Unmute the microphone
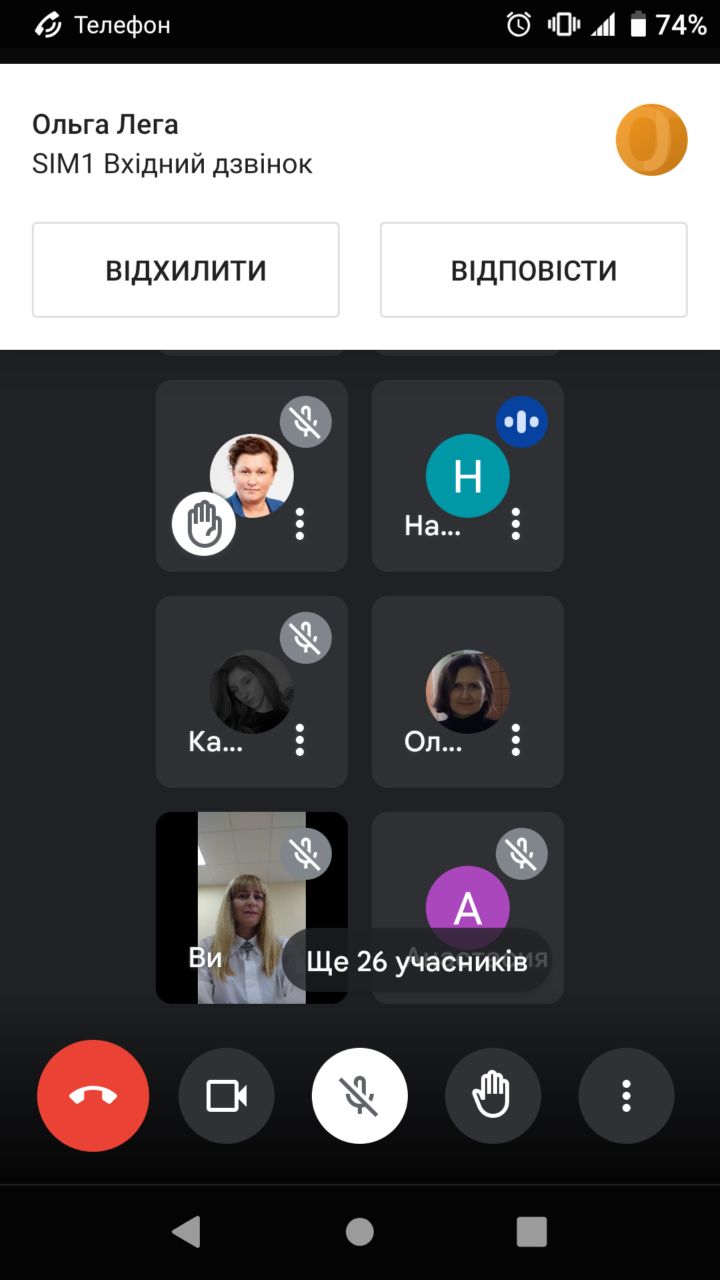Image resolution: width=720 pixels, height=1280 pixels. point(360,1096)
